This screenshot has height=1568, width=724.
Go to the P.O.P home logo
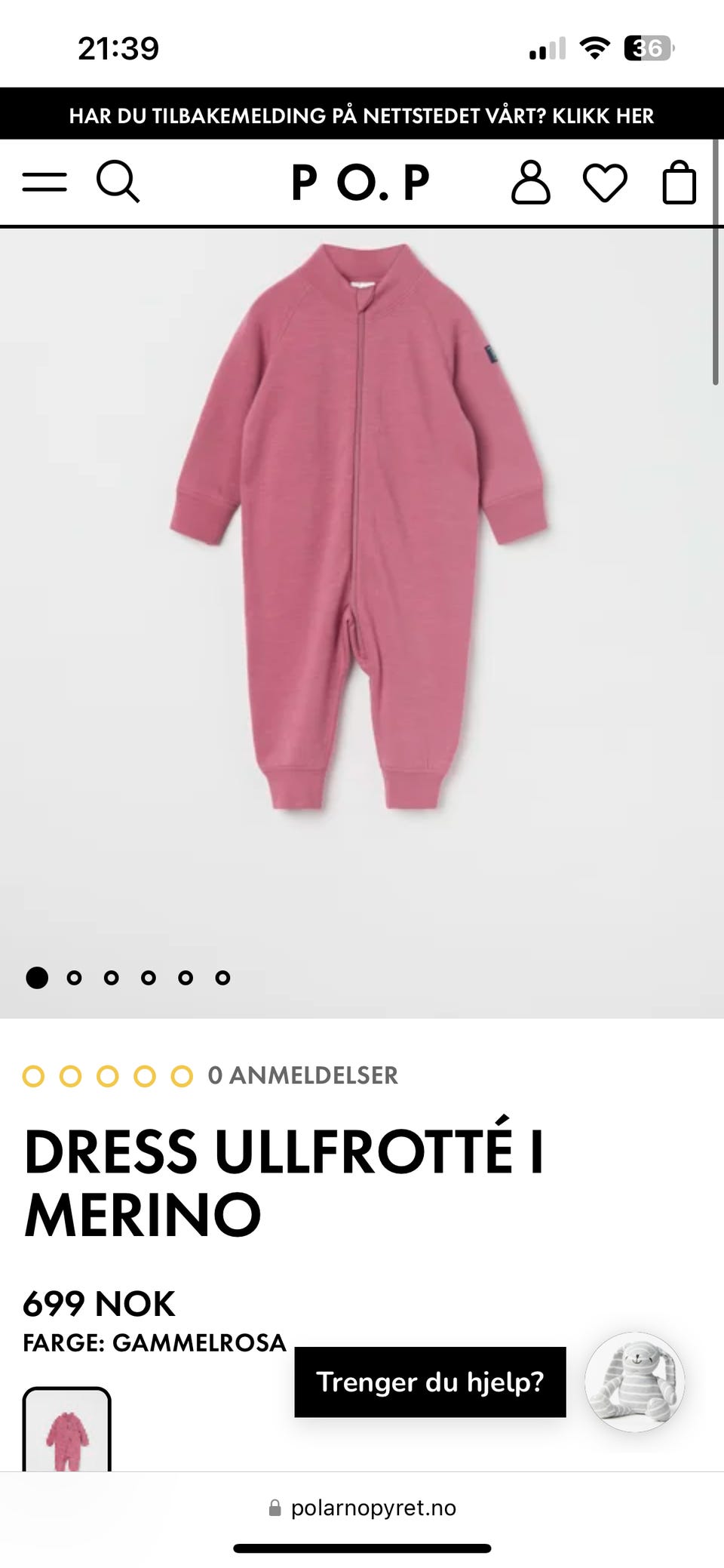tap(360, 183)
